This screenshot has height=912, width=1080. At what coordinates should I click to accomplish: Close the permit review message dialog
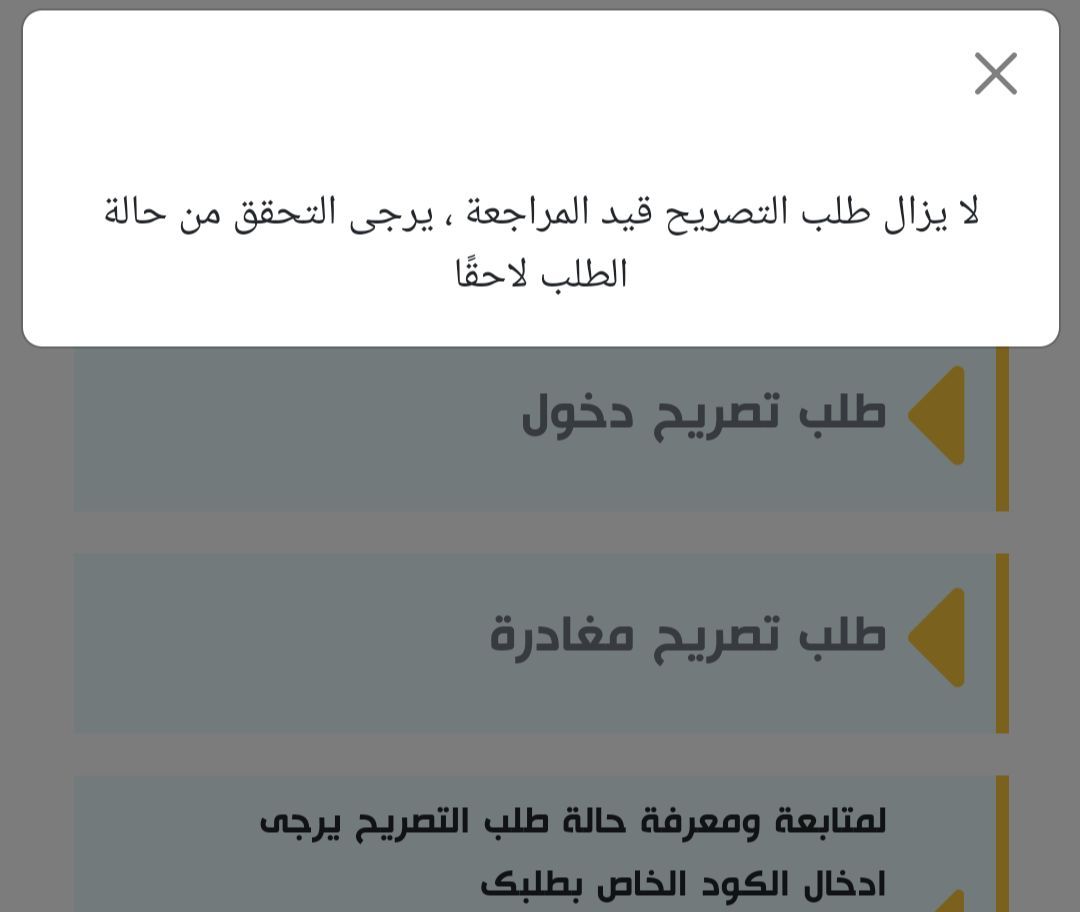[995, 74]
